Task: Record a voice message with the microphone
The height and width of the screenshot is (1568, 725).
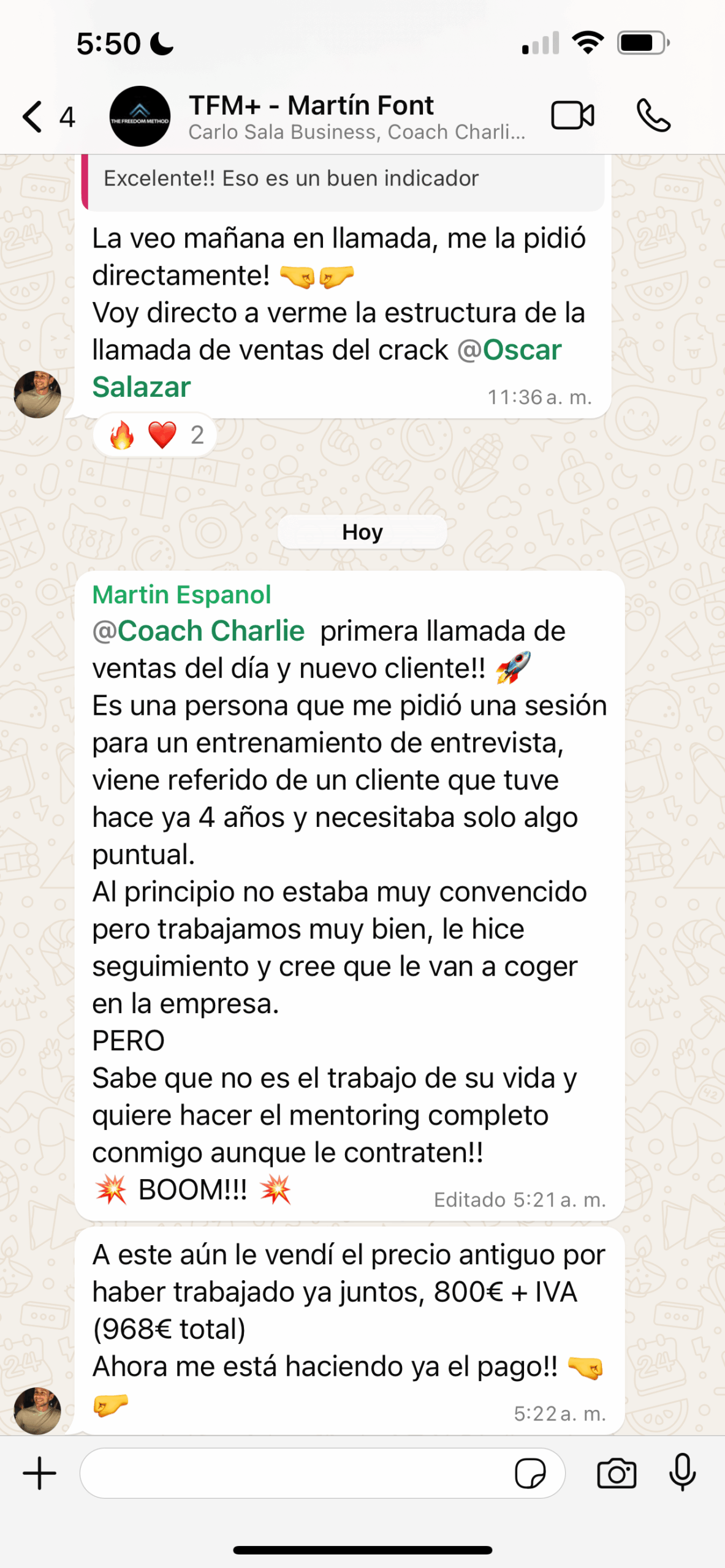Action: [x=681, y=1472]
